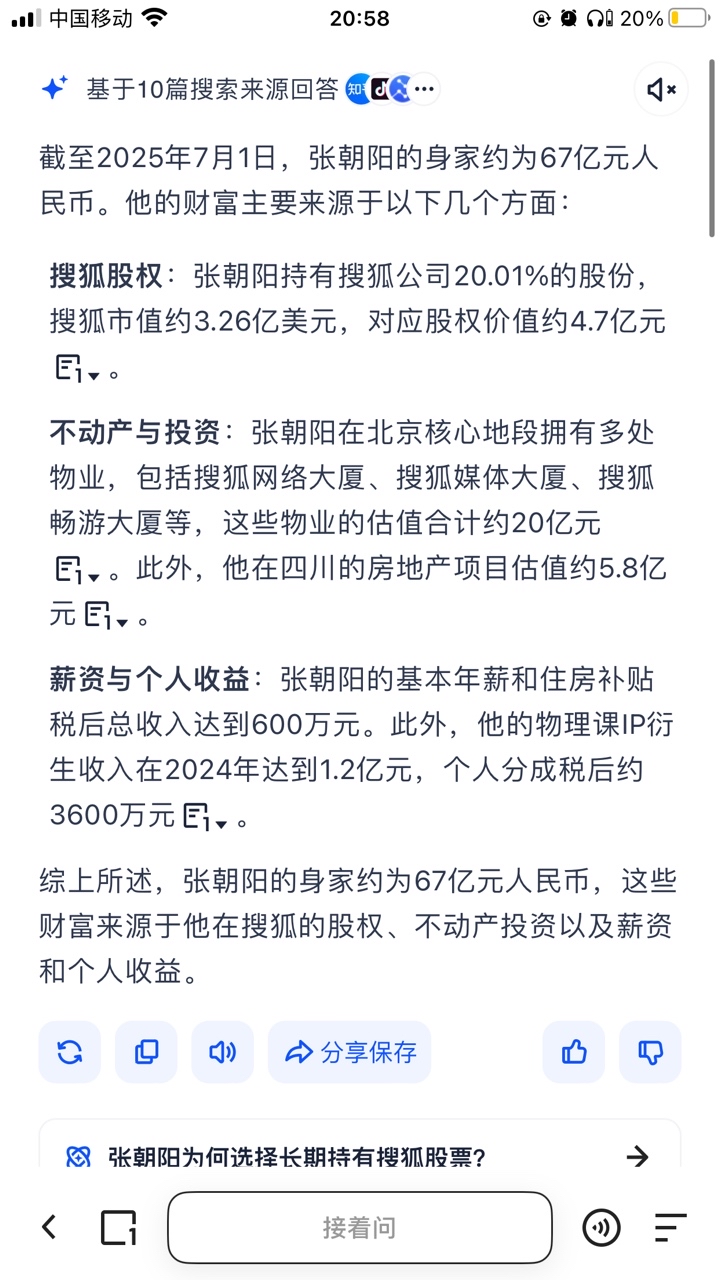Open the tabs window button
Viewport: 720px width, 1280px height.
(118, 1227)
